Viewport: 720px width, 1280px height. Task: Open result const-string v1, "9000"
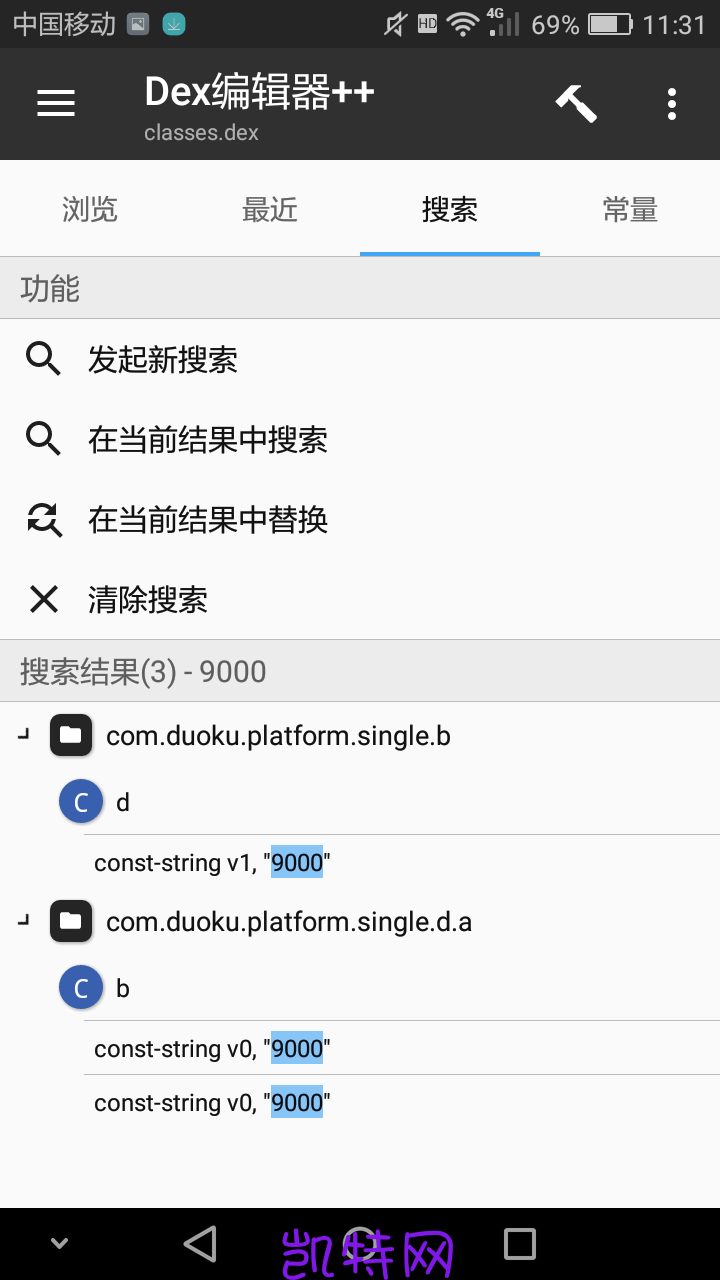coord(402,862)
